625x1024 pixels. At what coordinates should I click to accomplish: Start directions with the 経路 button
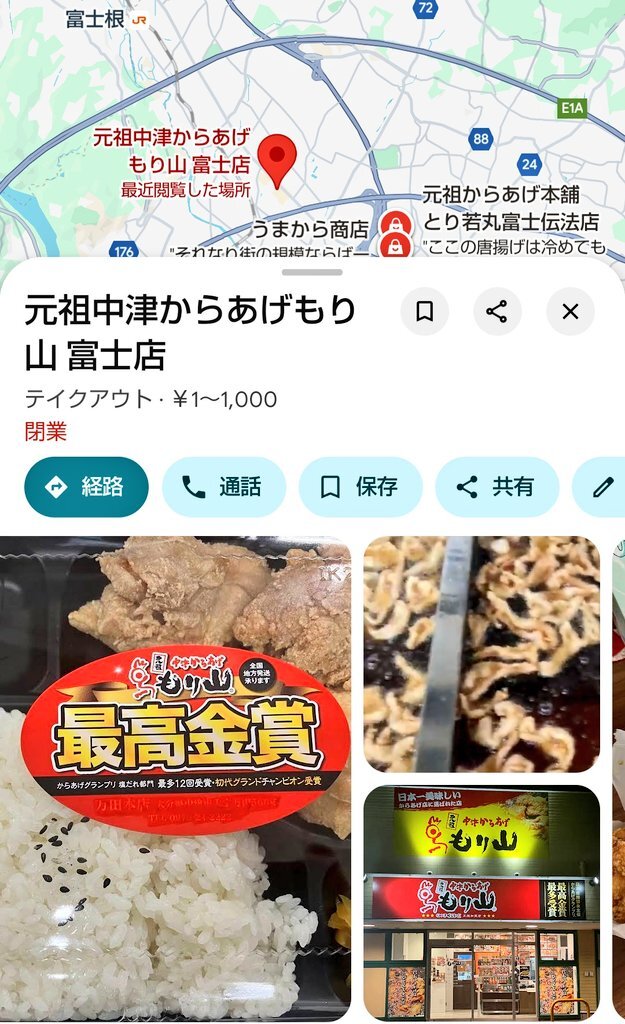pos(87,487)
